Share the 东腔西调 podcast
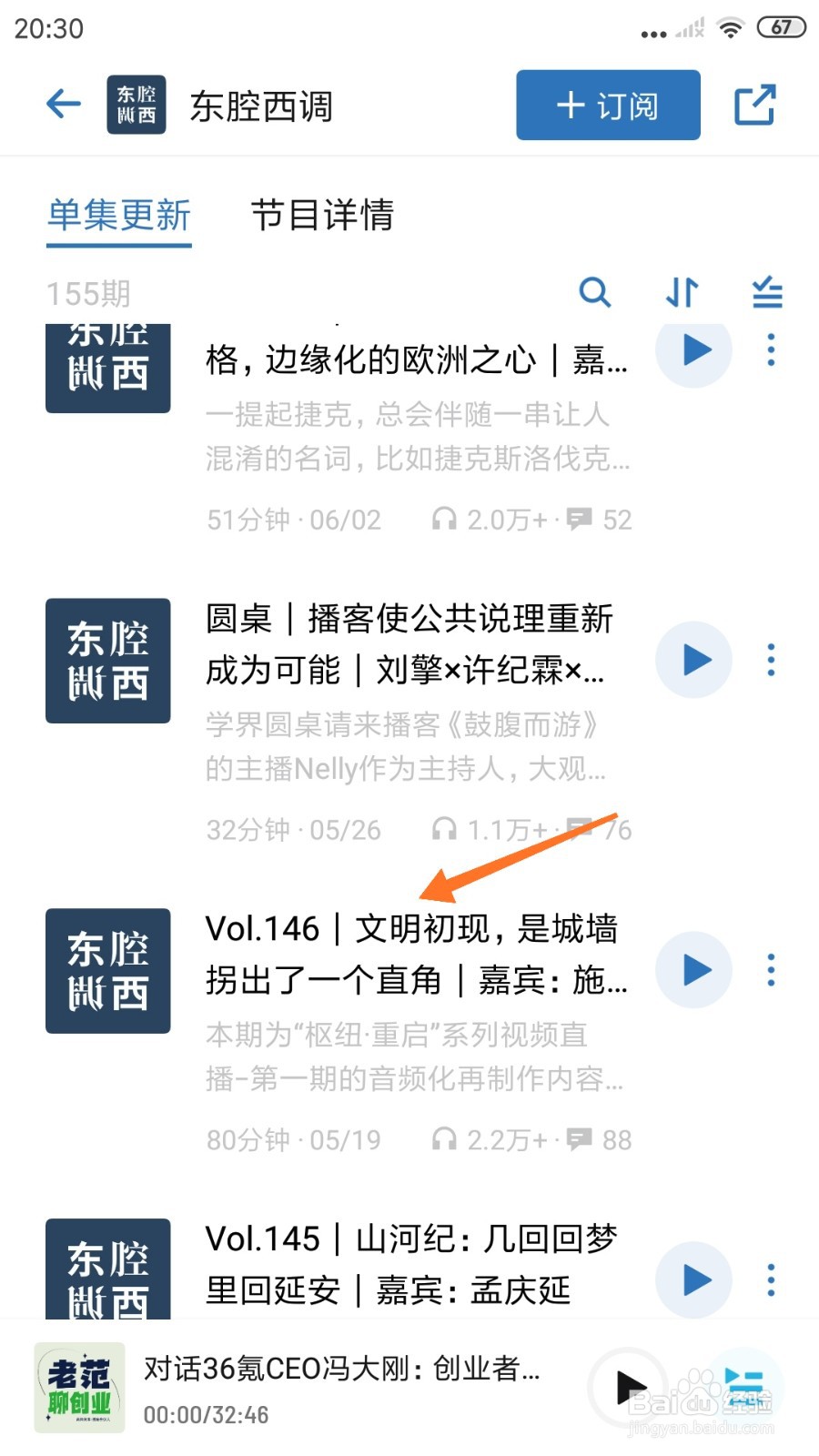Viewport: 819px width, 1456px height. (756, 105)
